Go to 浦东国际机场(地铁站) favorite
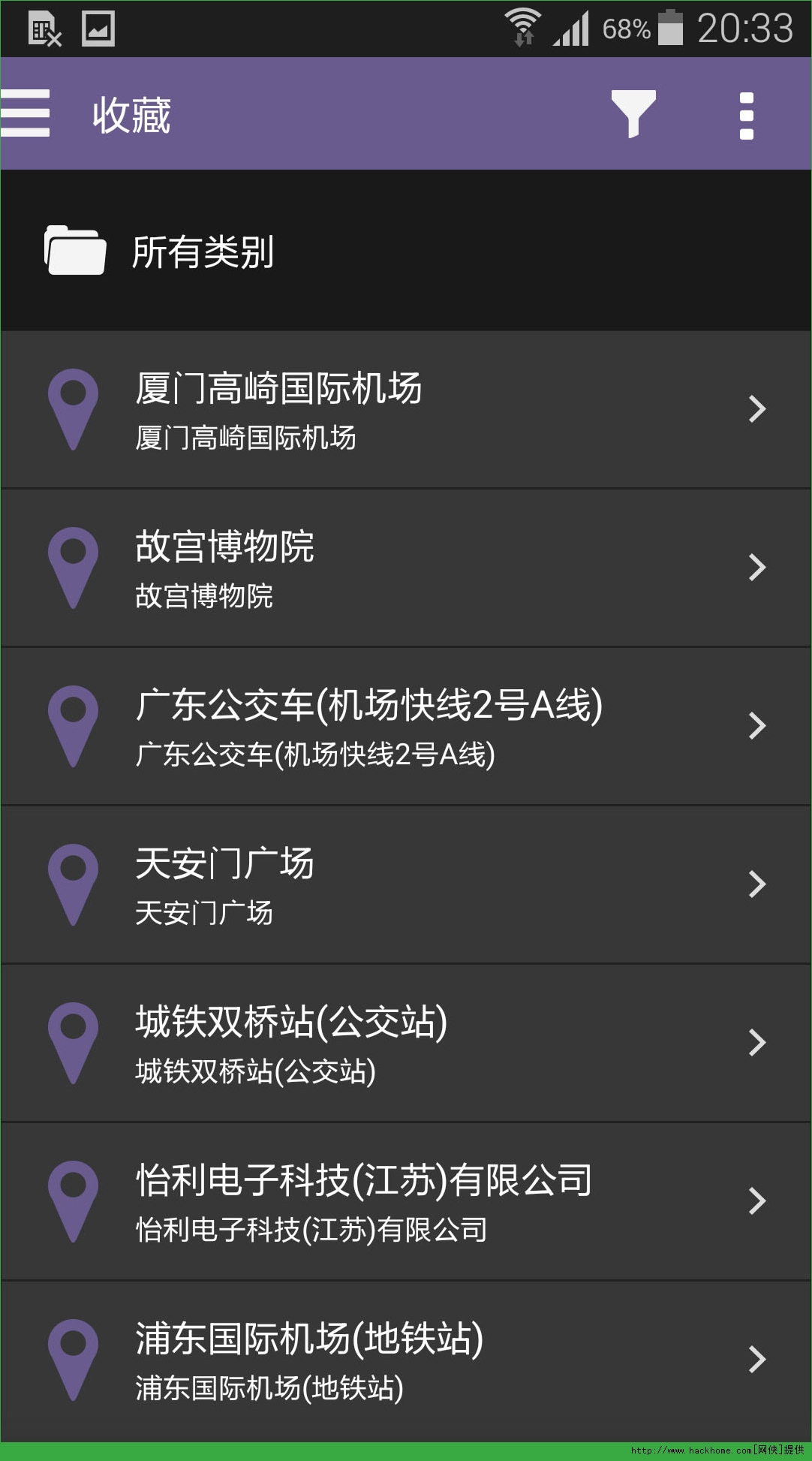Image resolution: width=812 pixels, height=1461 pixels. [405, 1360]
